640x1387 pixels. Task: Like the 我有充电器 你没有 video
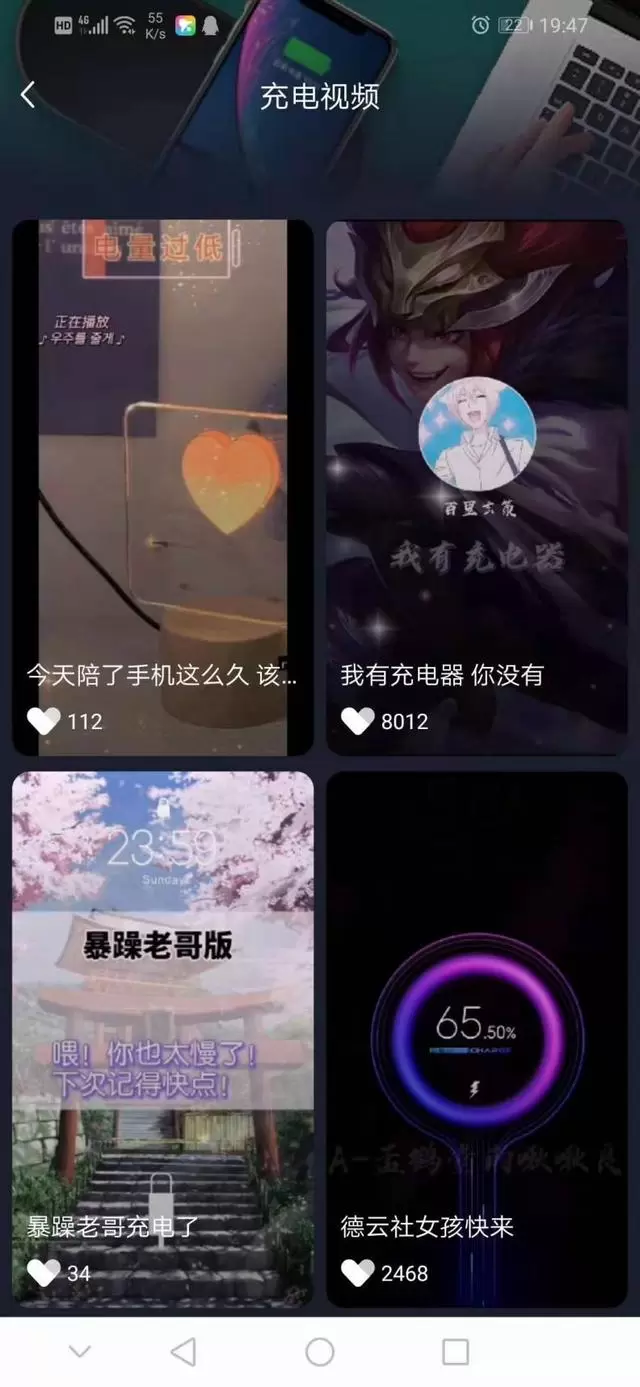point(358,721)
